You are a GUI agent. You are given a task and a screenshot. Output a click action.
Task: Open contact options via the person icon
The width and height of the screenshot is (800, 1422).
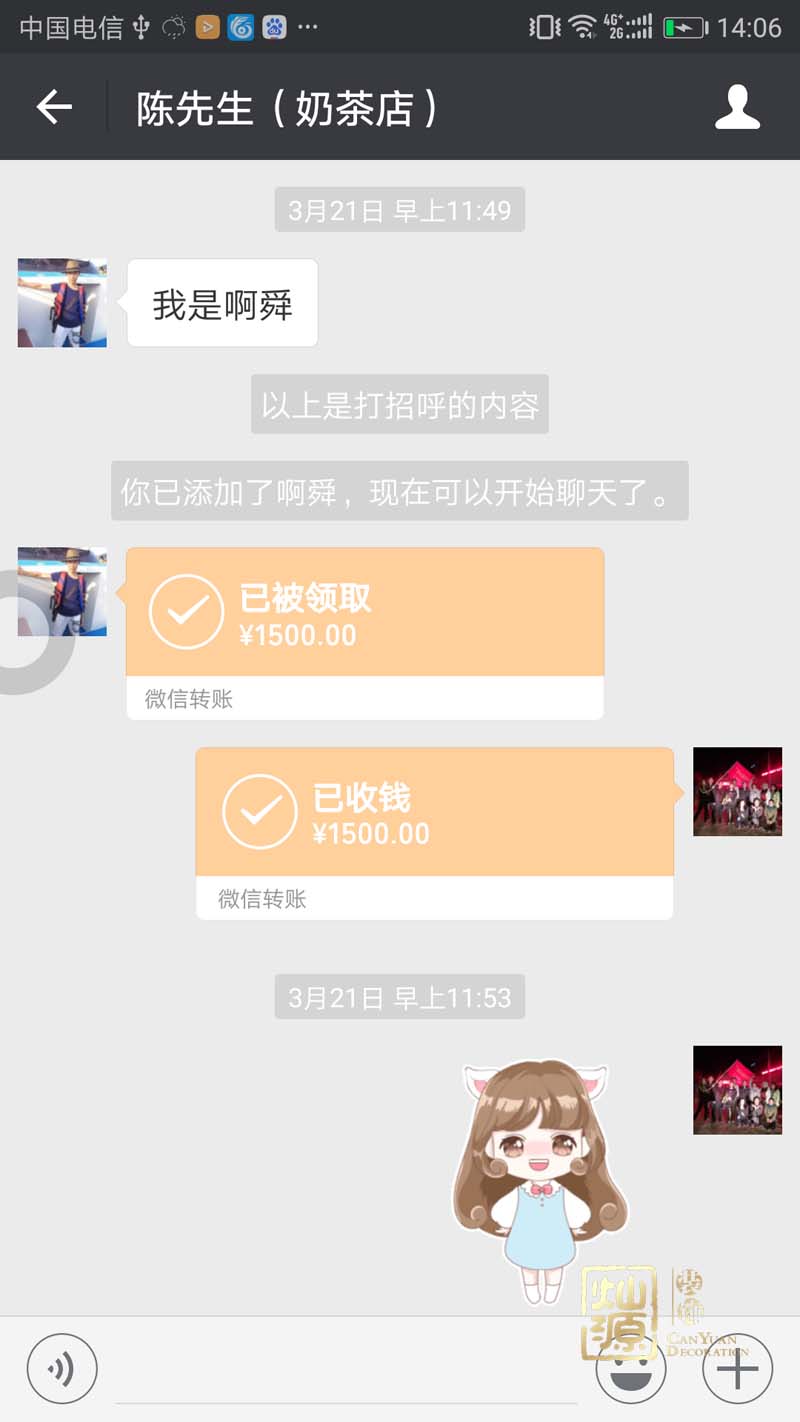(x=737, y=108)
